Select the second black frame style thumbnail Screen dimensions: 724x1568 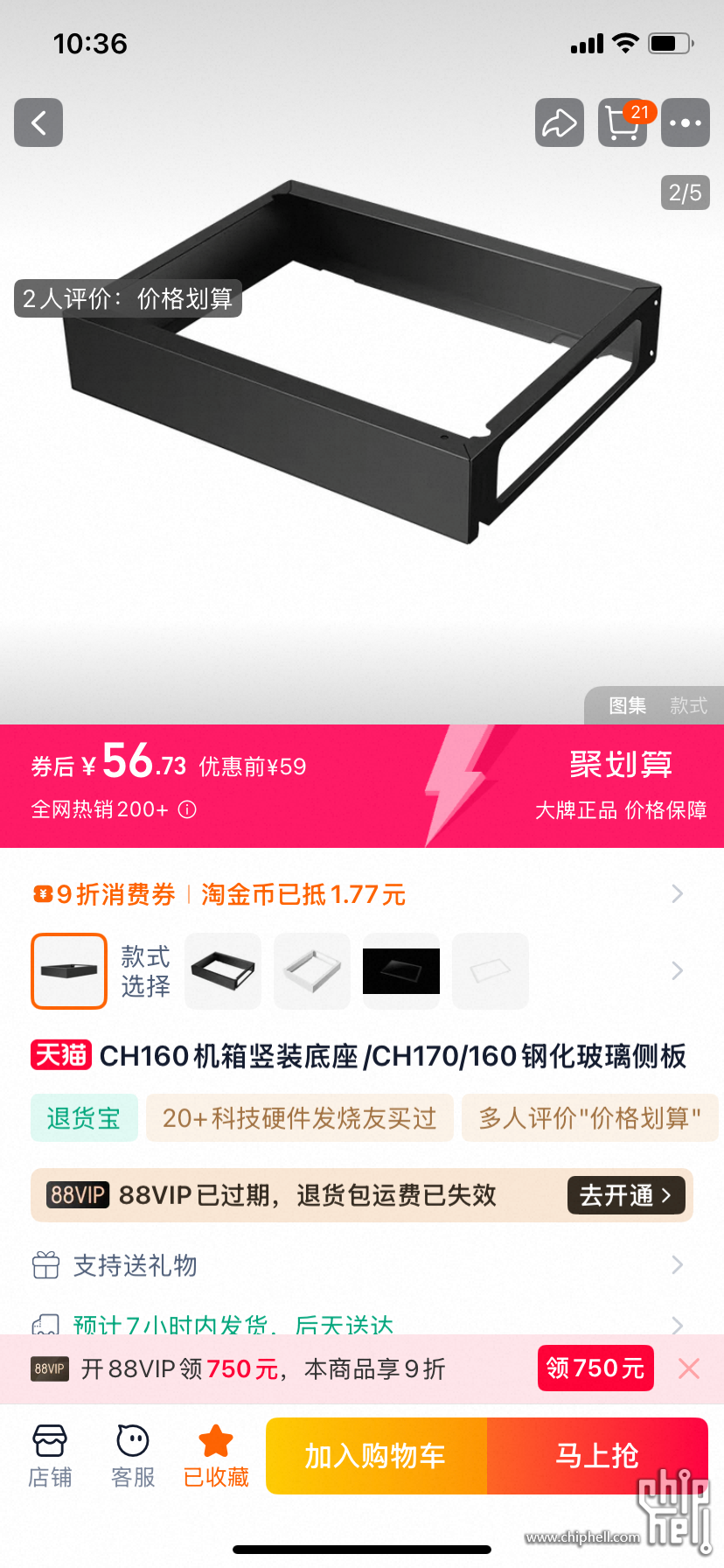coord(223,970)
